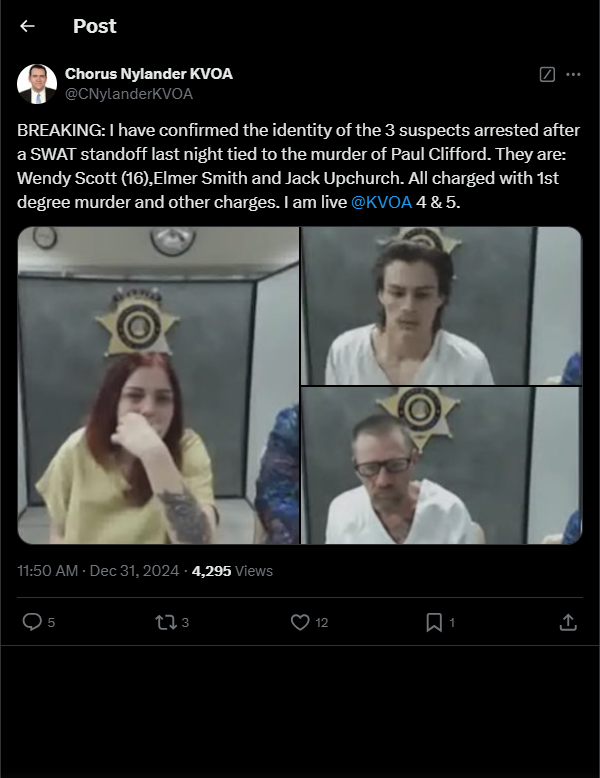
Task: Open the post's overflow menu
Action: [573, 74]
